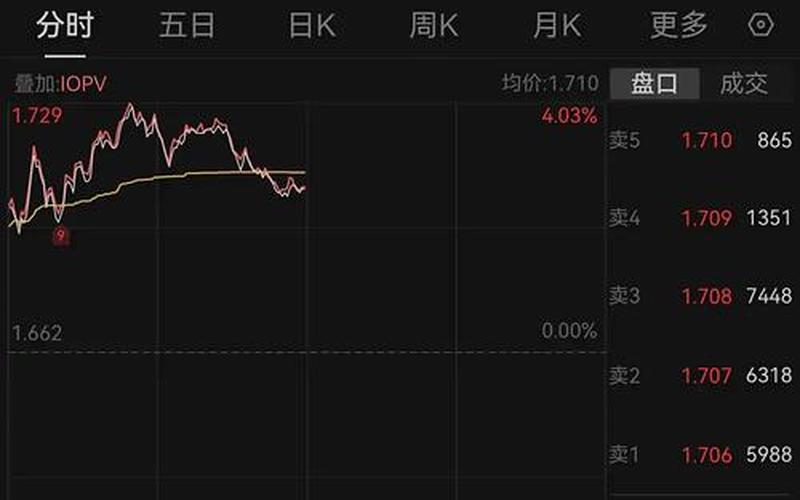Tap the 分时 intraday tab
800x500 pixels.
pyautogui.click(x=64, y=26)
